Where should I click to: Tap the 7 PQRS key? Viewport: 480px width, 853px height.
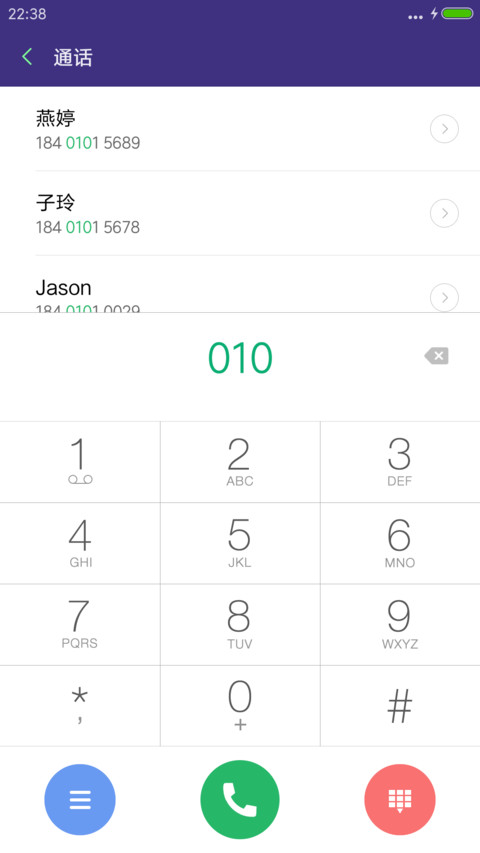pyautogui.click(x=80, y=625)
